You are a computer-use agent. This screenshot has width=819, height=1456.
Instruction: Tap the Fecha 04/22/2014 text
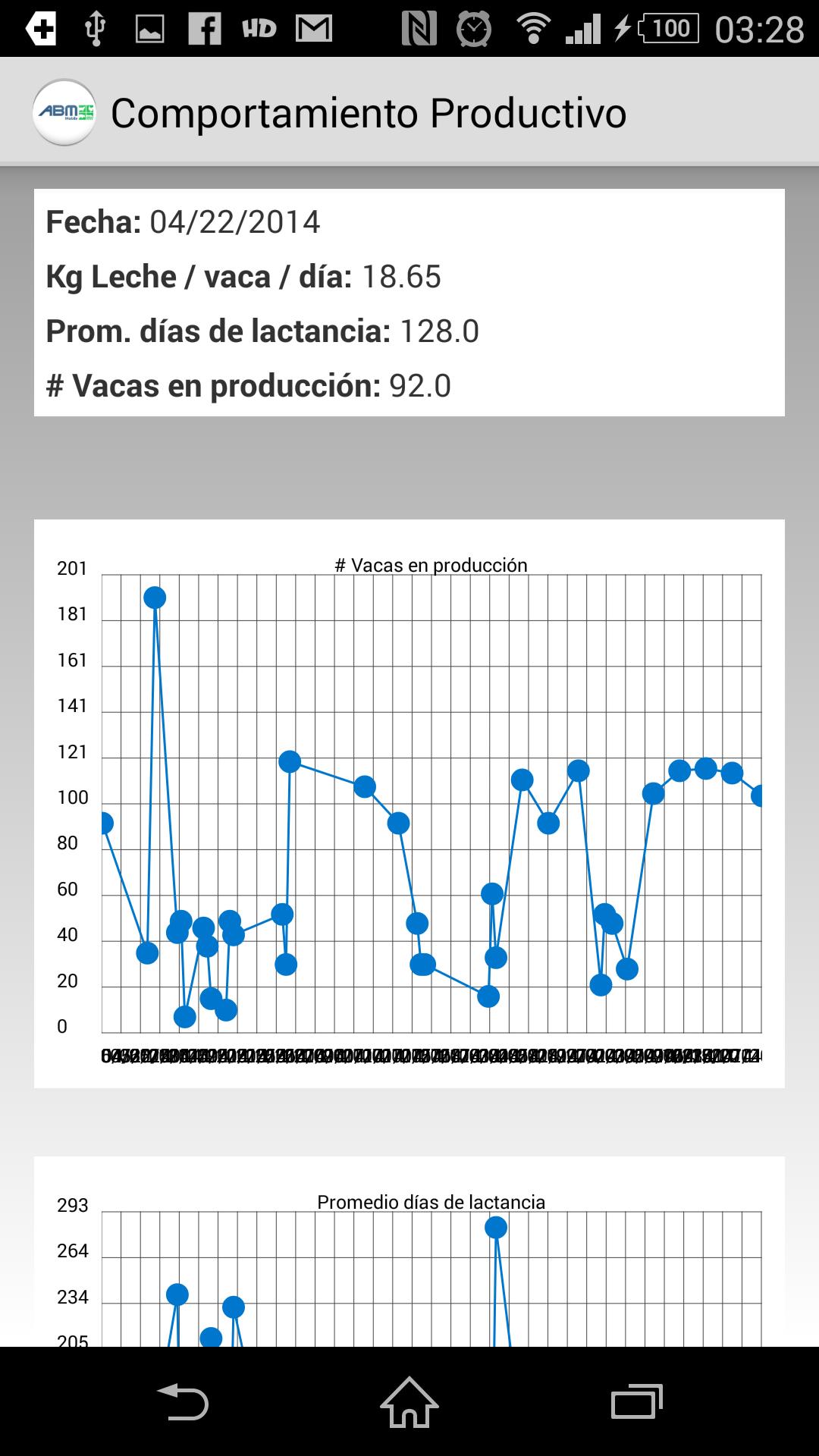point(182,223)
